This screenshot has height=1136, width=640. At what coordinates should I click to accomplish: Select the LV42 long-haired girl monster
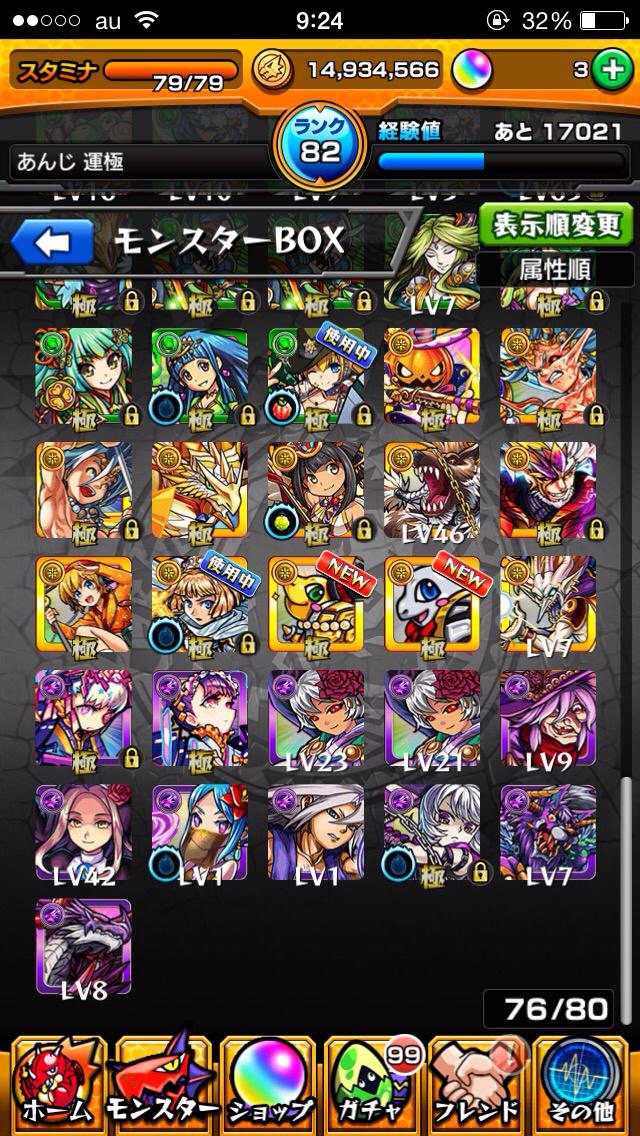[84, 832]
